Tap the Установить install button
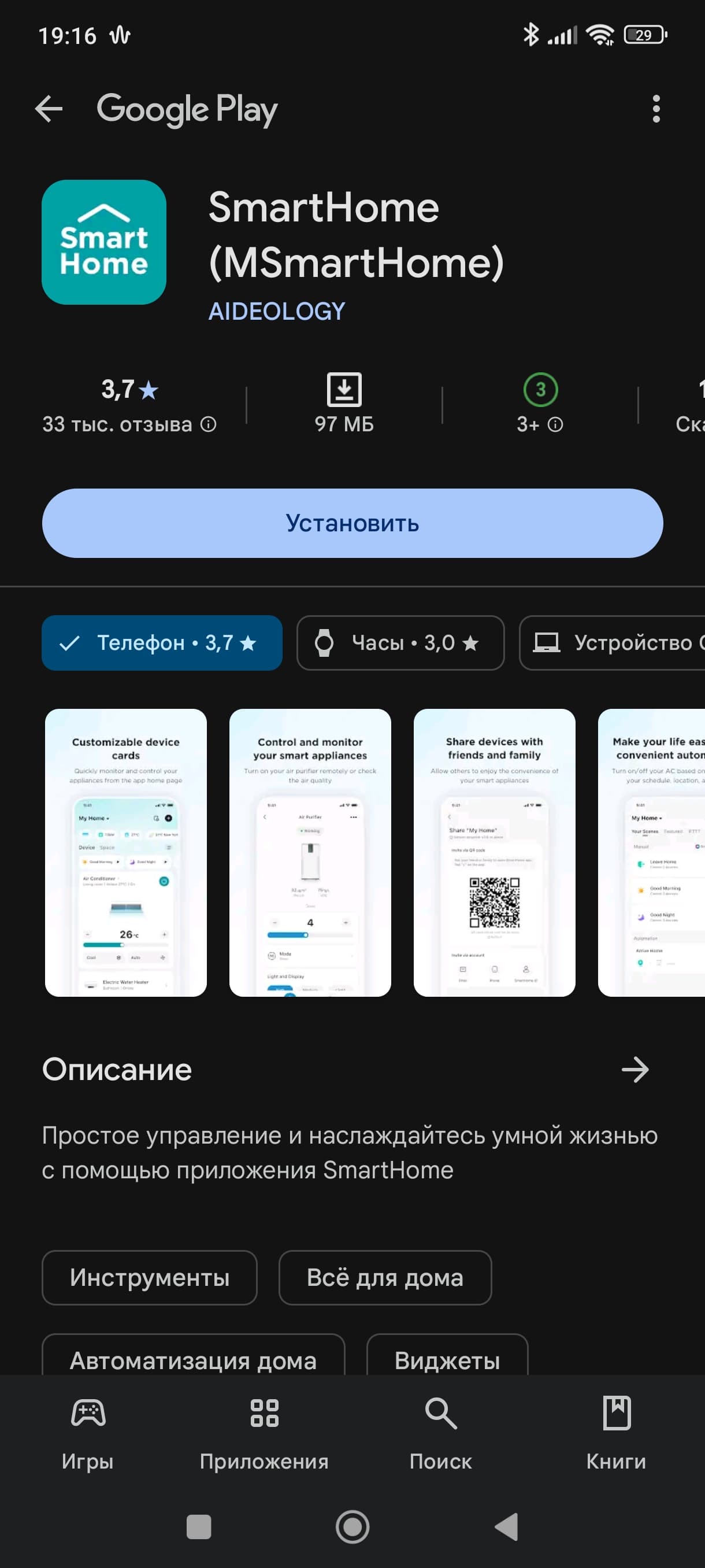Image resolution: width=705 pixels, height=1568 pixels. 352,523
